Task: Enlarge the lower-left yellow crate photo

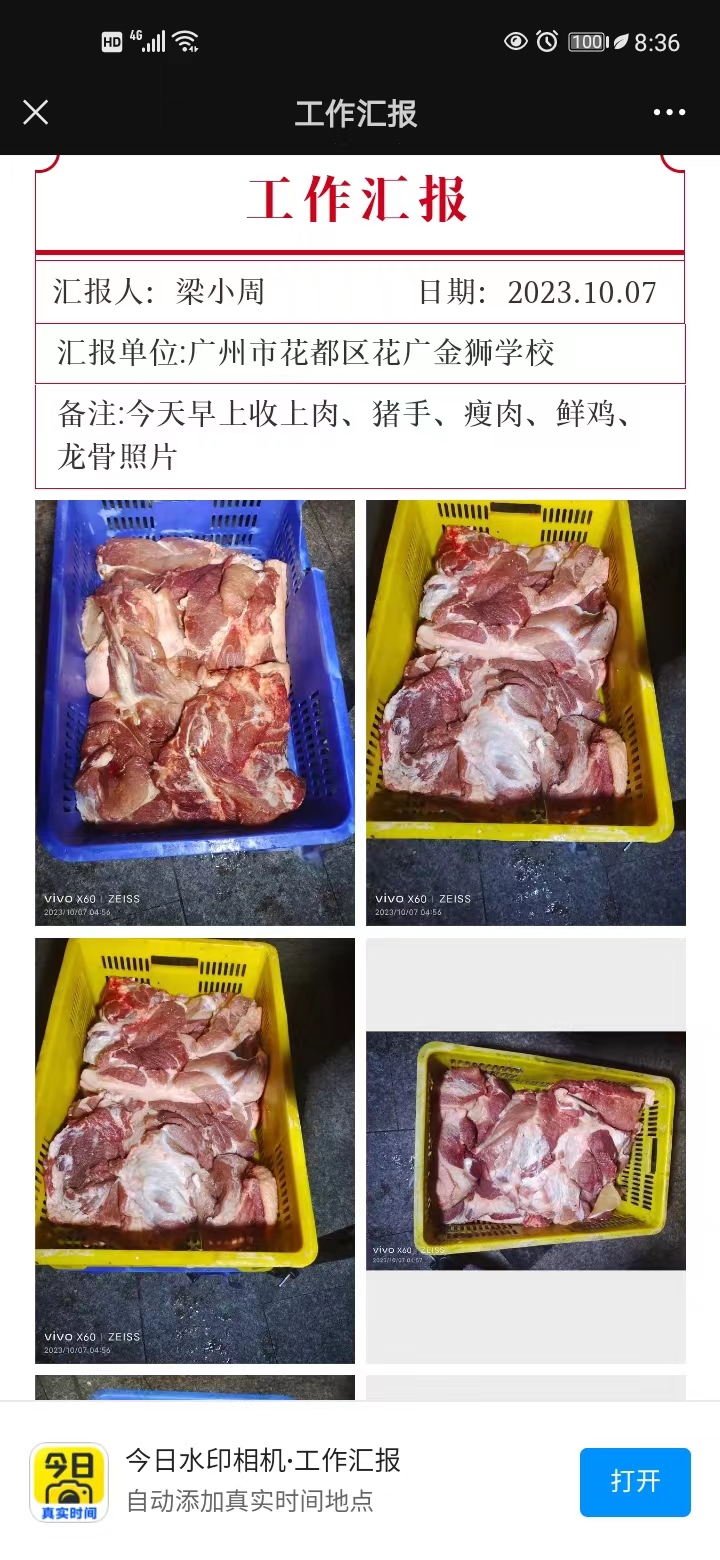Action: click(195, 1150)
